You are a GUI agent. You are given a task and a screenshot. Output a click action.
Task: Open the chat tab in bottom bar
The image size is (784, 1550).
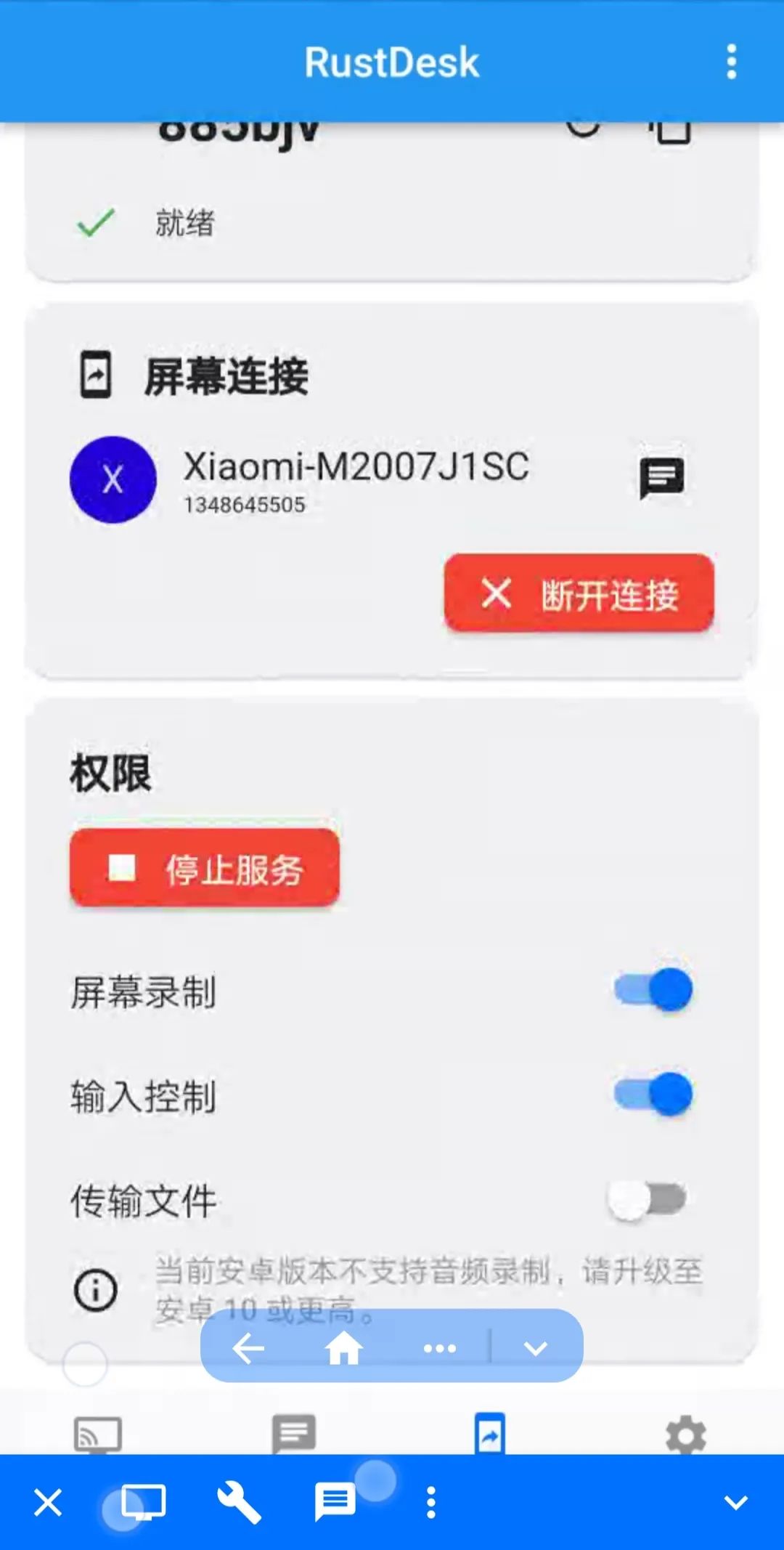[x=294, y=1435]
